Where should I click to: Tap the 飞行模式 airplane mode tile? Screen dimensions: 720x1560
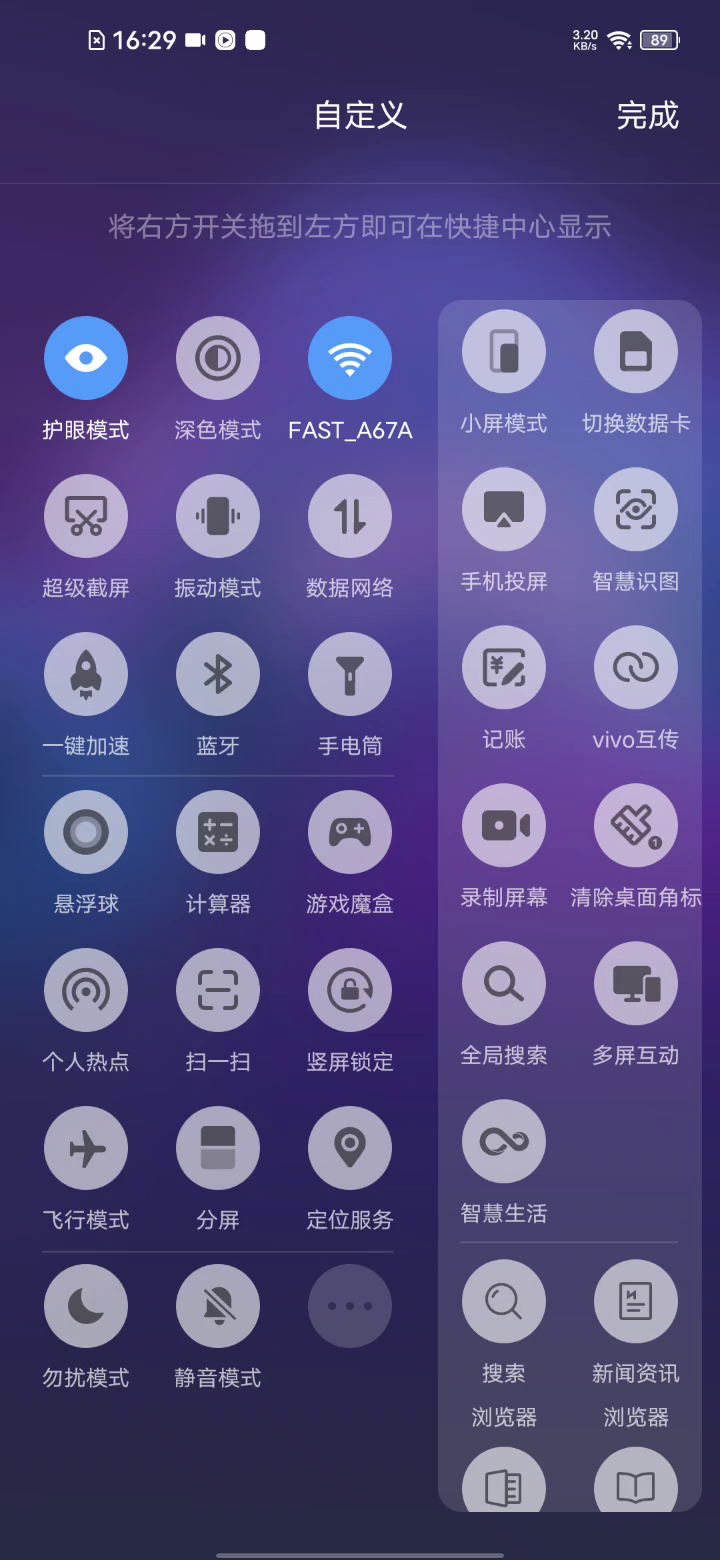tap(86, 1148)
